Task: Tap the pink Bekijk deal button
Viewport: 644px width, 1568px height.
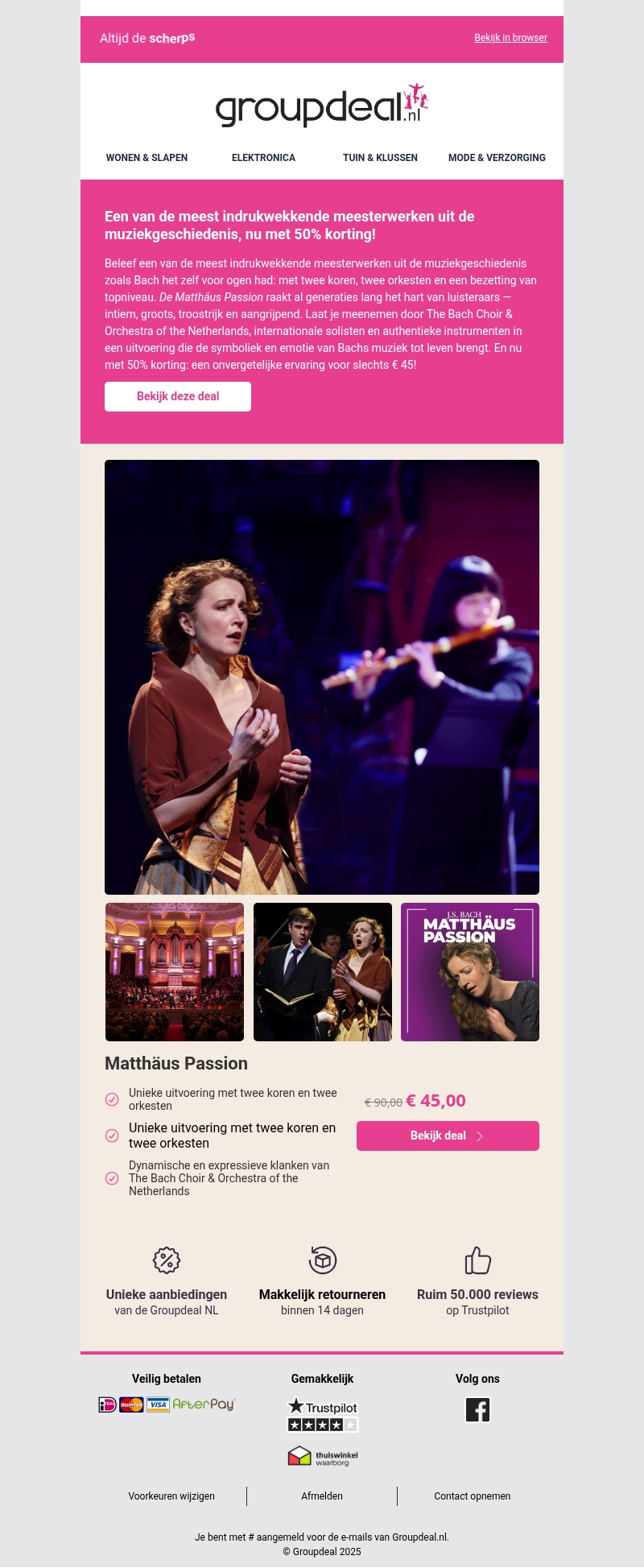Action: [x=448, y=1136]
